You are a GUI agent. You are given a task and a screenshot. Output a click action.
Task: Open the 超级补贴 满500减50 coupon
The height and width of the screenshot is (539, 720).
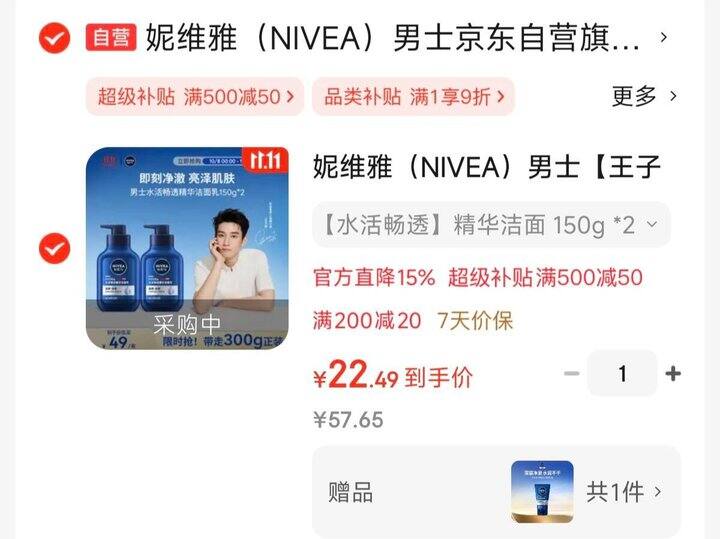[x=195, y=97]
